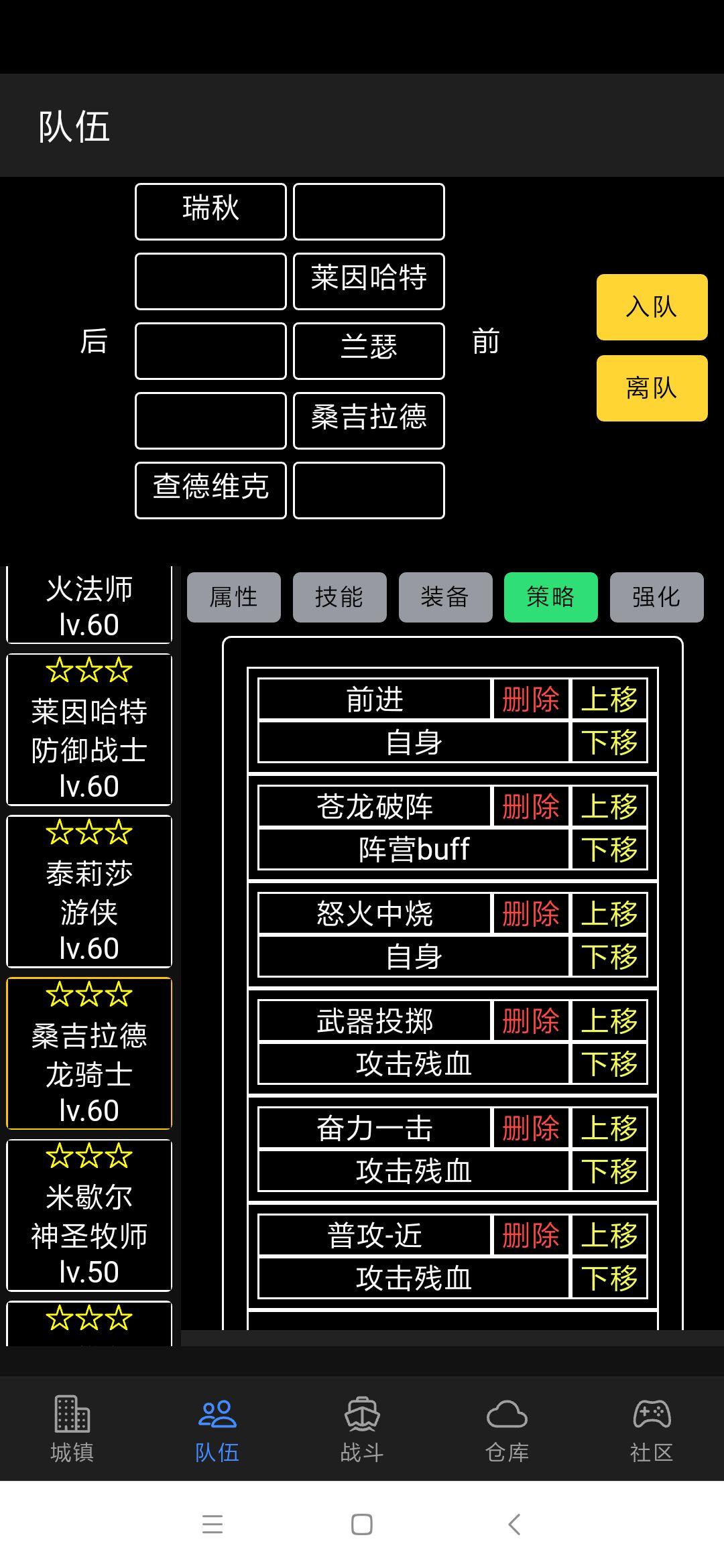Switch to the 装备 equipment tab
Screen dimensions: 724x1568
click(444, 597)
